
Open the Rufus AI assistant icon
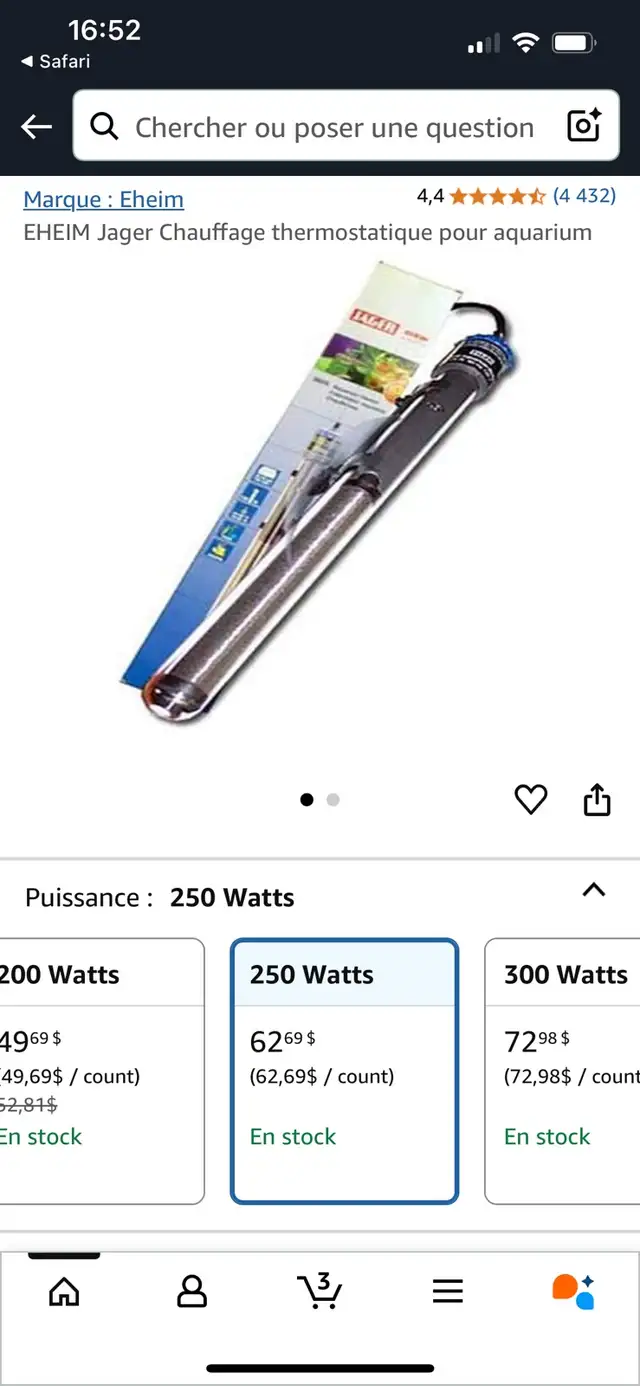click(574, 1291)
